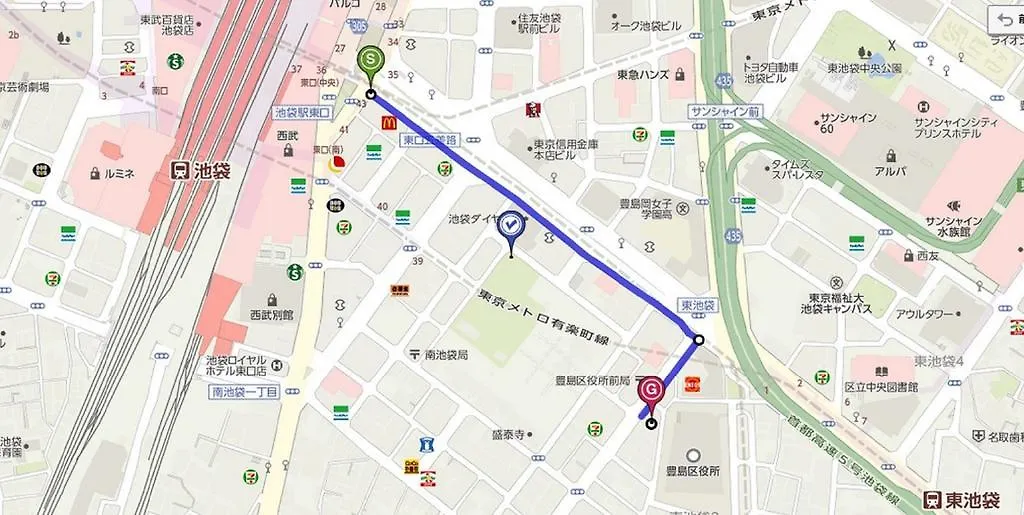Tap the white route waypoint near 東池袋

click(x=699, y=340)
